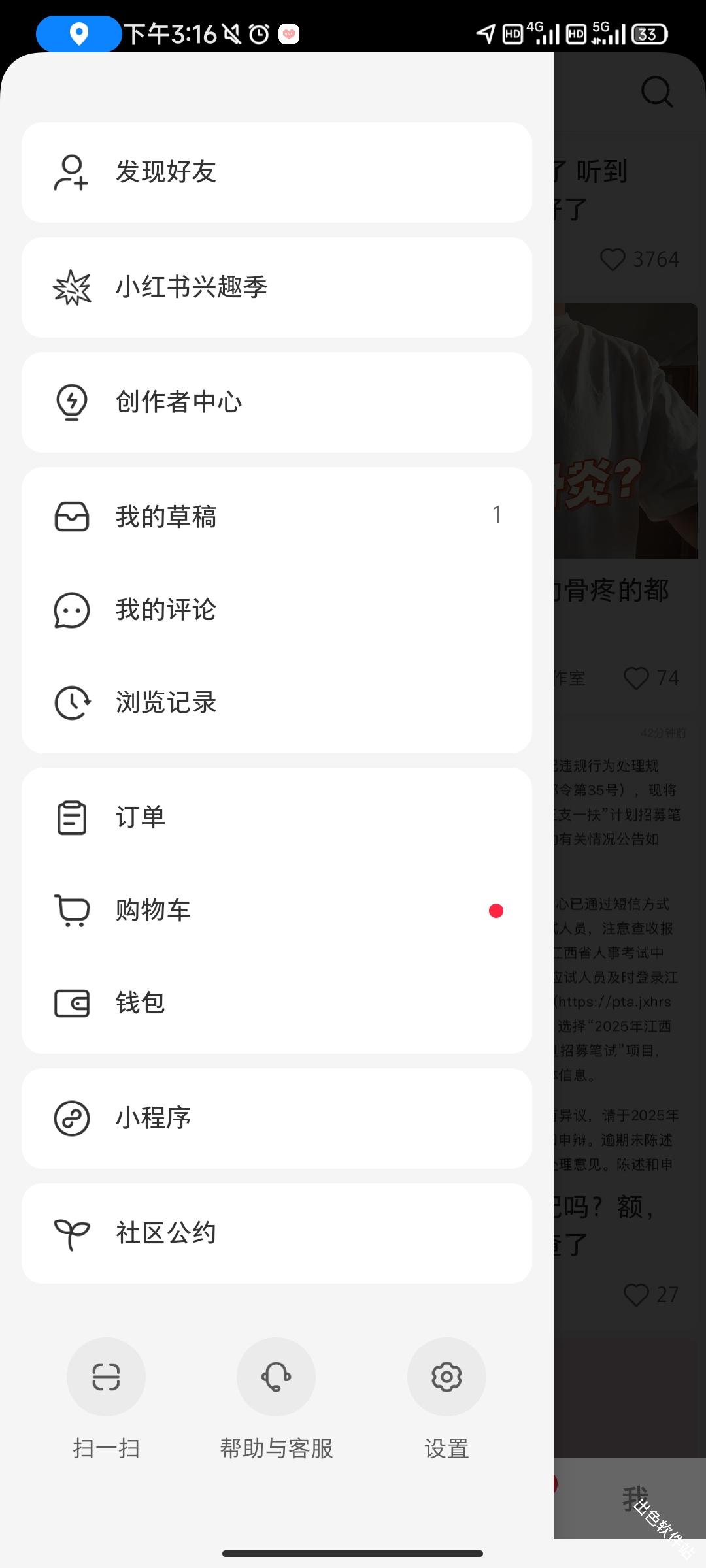Tap the search magnifier at top right
706x1568 pixels.
656,91
